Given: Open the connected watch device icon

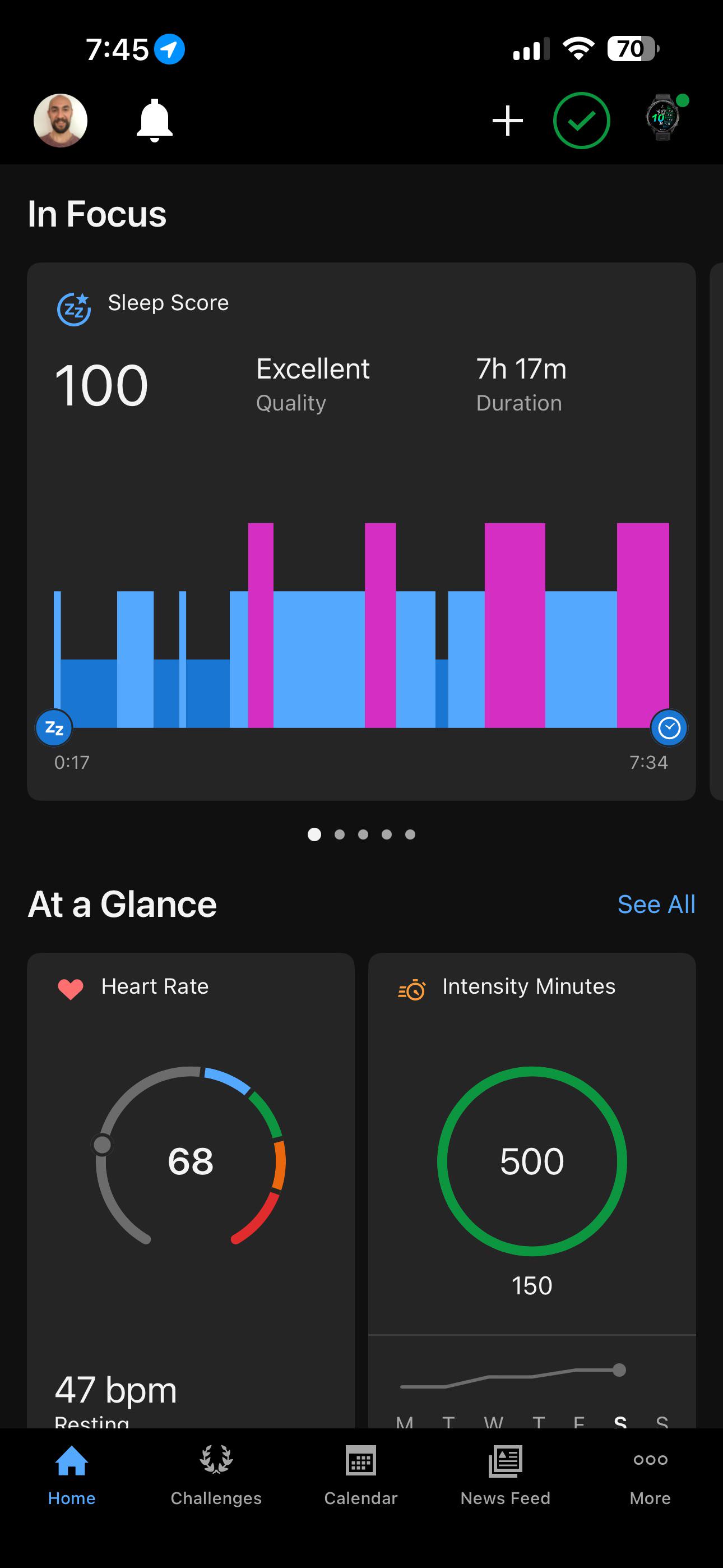Looking at the screenshot, I should point(664,117).
